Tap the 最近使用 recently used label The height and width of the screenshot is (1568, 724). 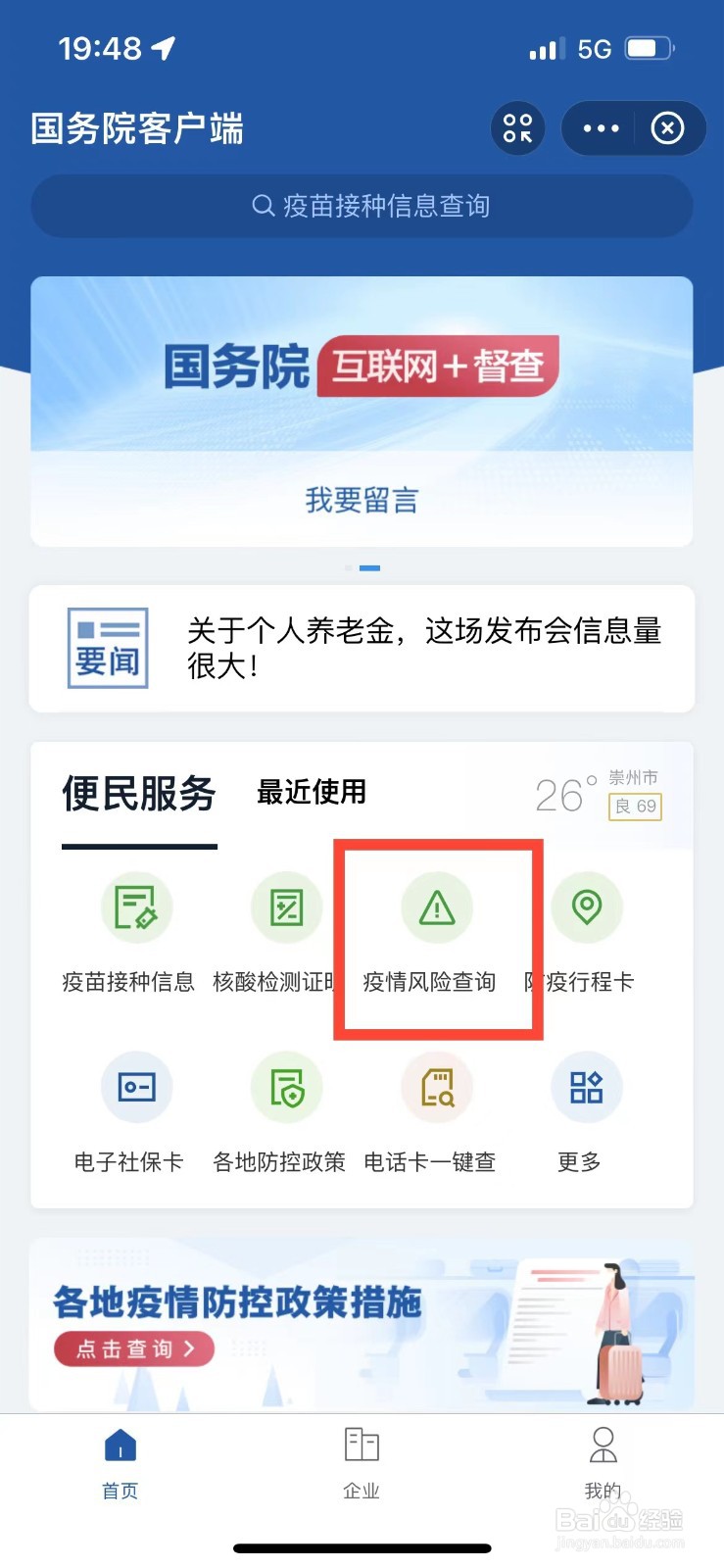point(311,793)
